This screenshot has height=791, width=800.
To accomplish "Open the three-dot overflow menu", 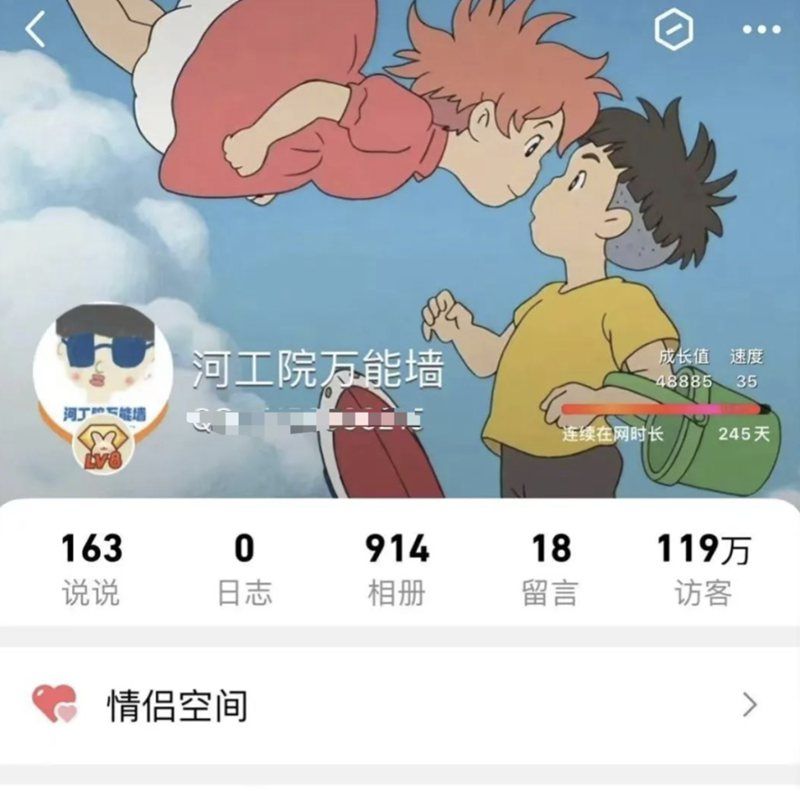I will 761,30.
